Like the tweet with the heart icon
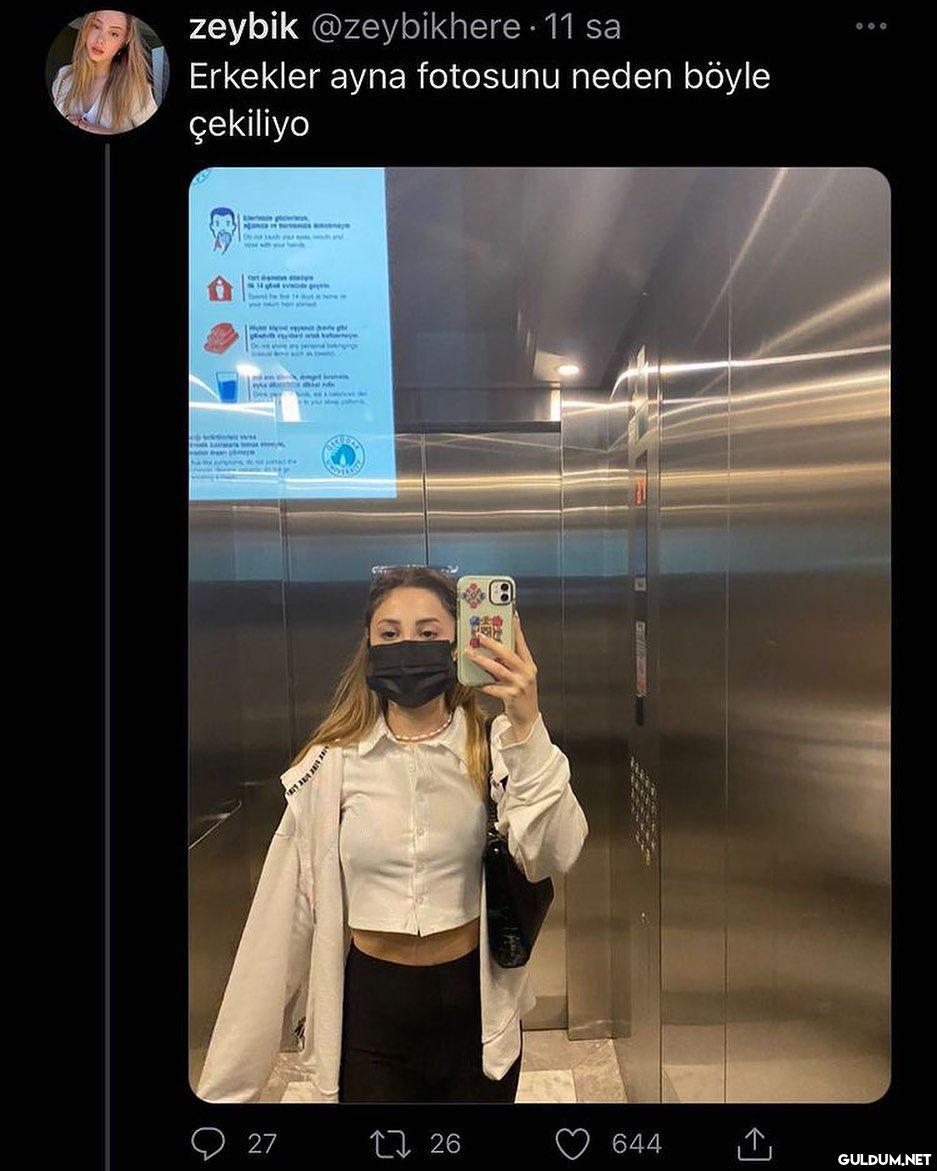This screenshot has width=937, height=1171. (573, 1143)
